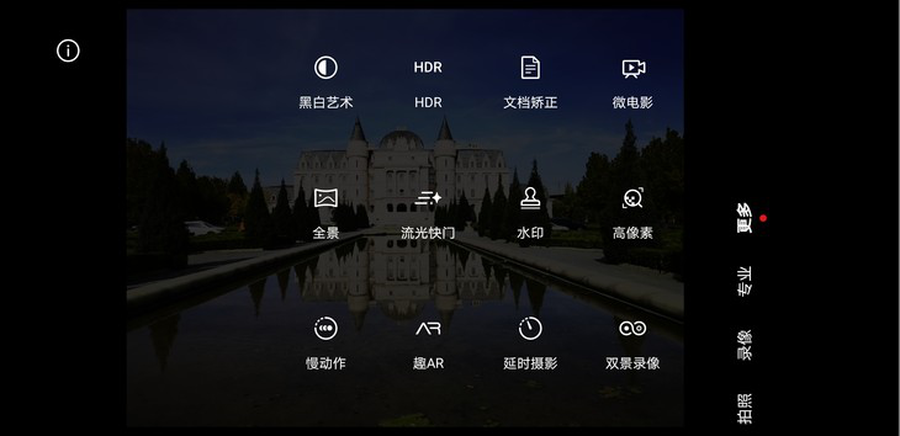Viewport: 900px width, 436px height.
Task: Switch to the 专业 pro tab
Action: click(745, 282)
